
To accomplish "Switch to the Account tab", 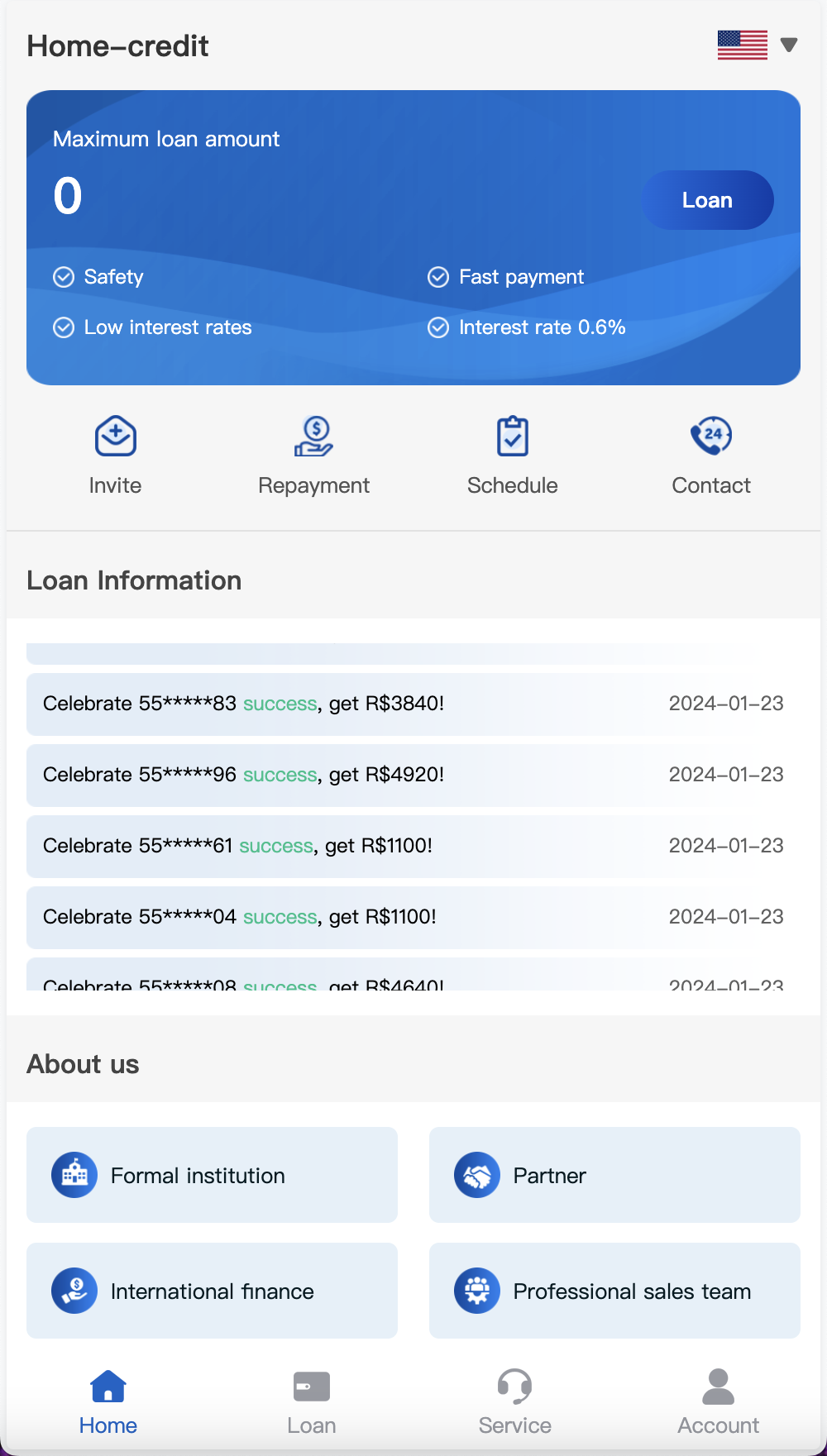I will click(x=718, y=1402).
